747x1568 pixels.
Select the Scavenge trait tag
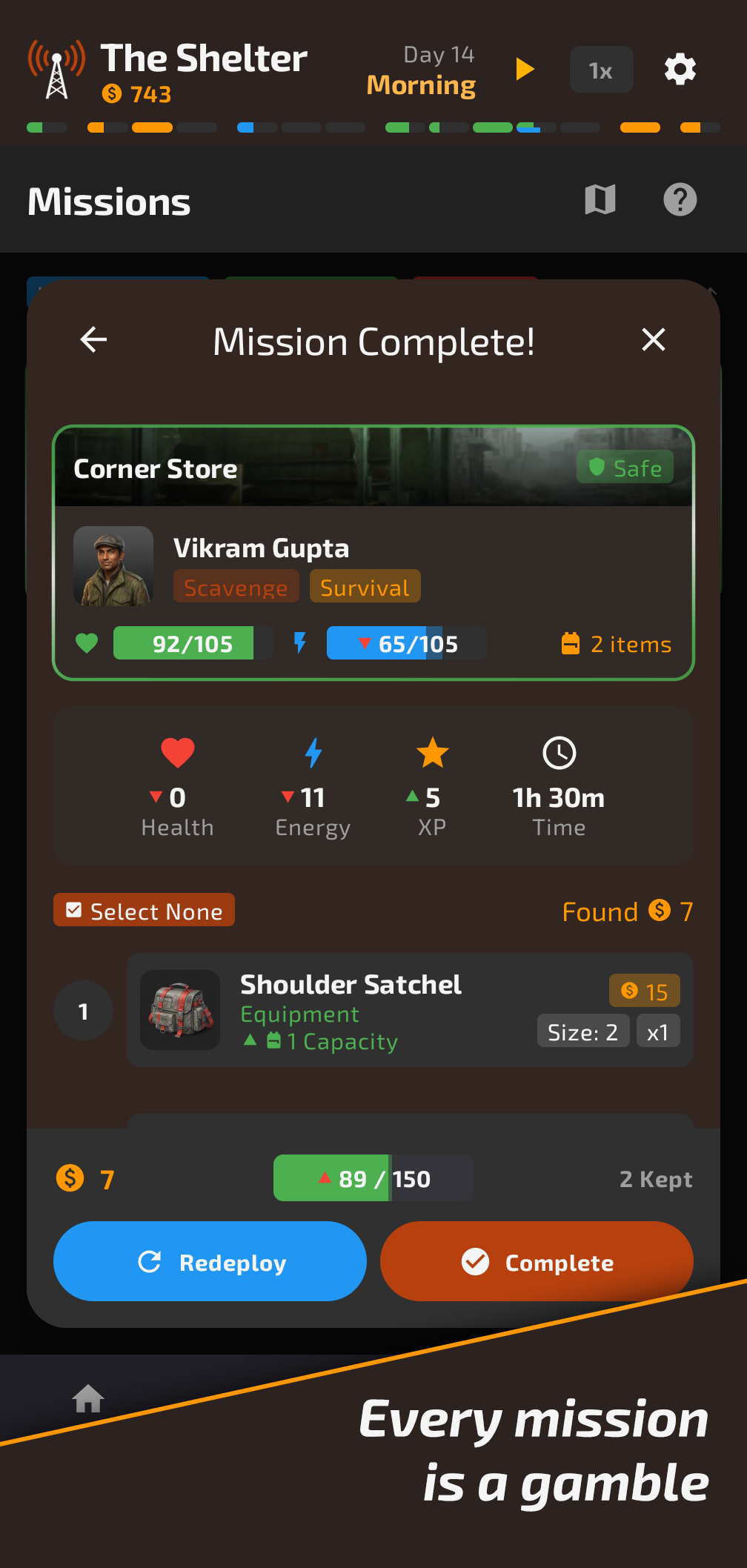tap(236, 586)
